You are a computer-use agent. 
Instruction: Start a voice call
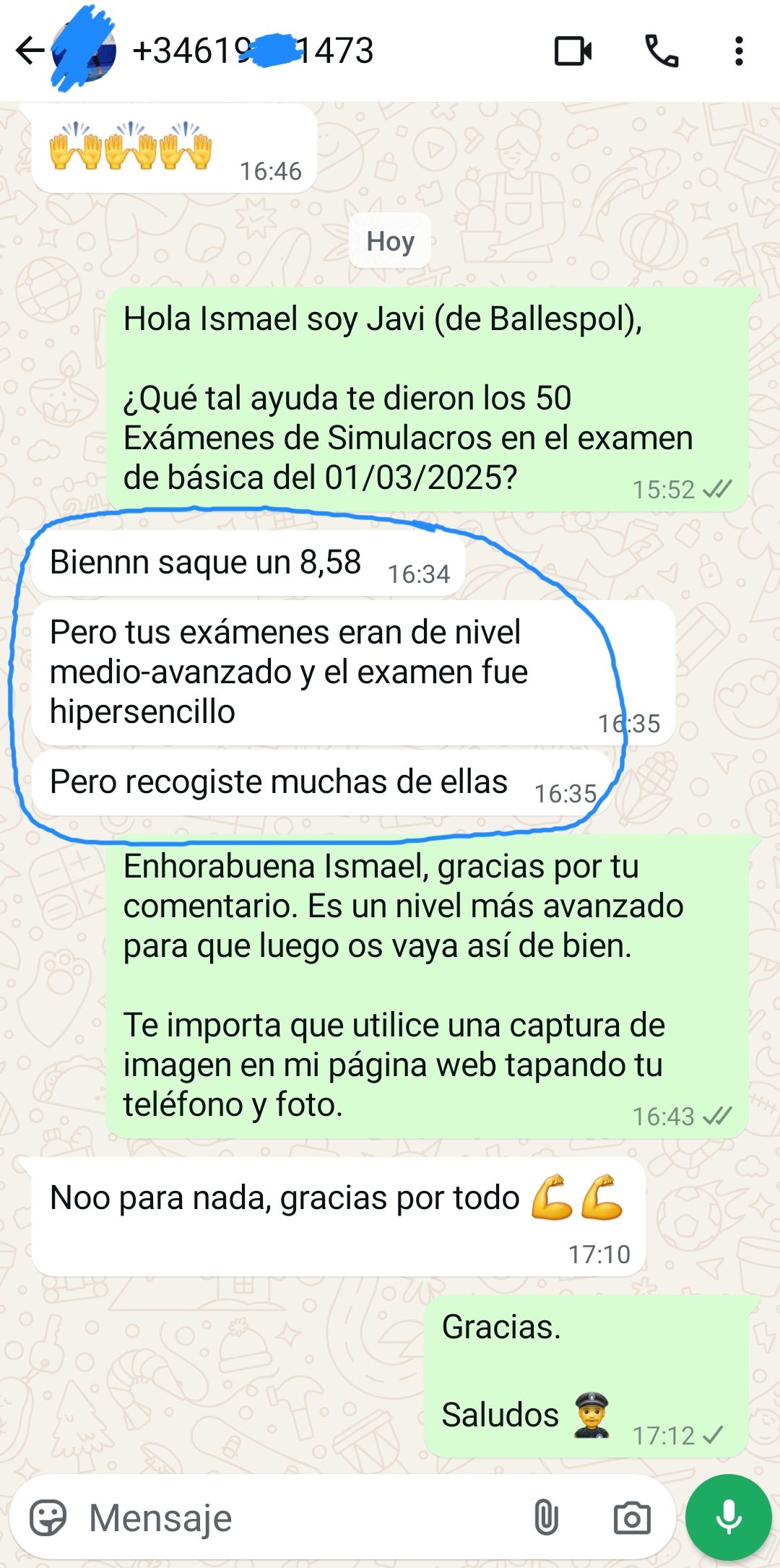point(661,51)
